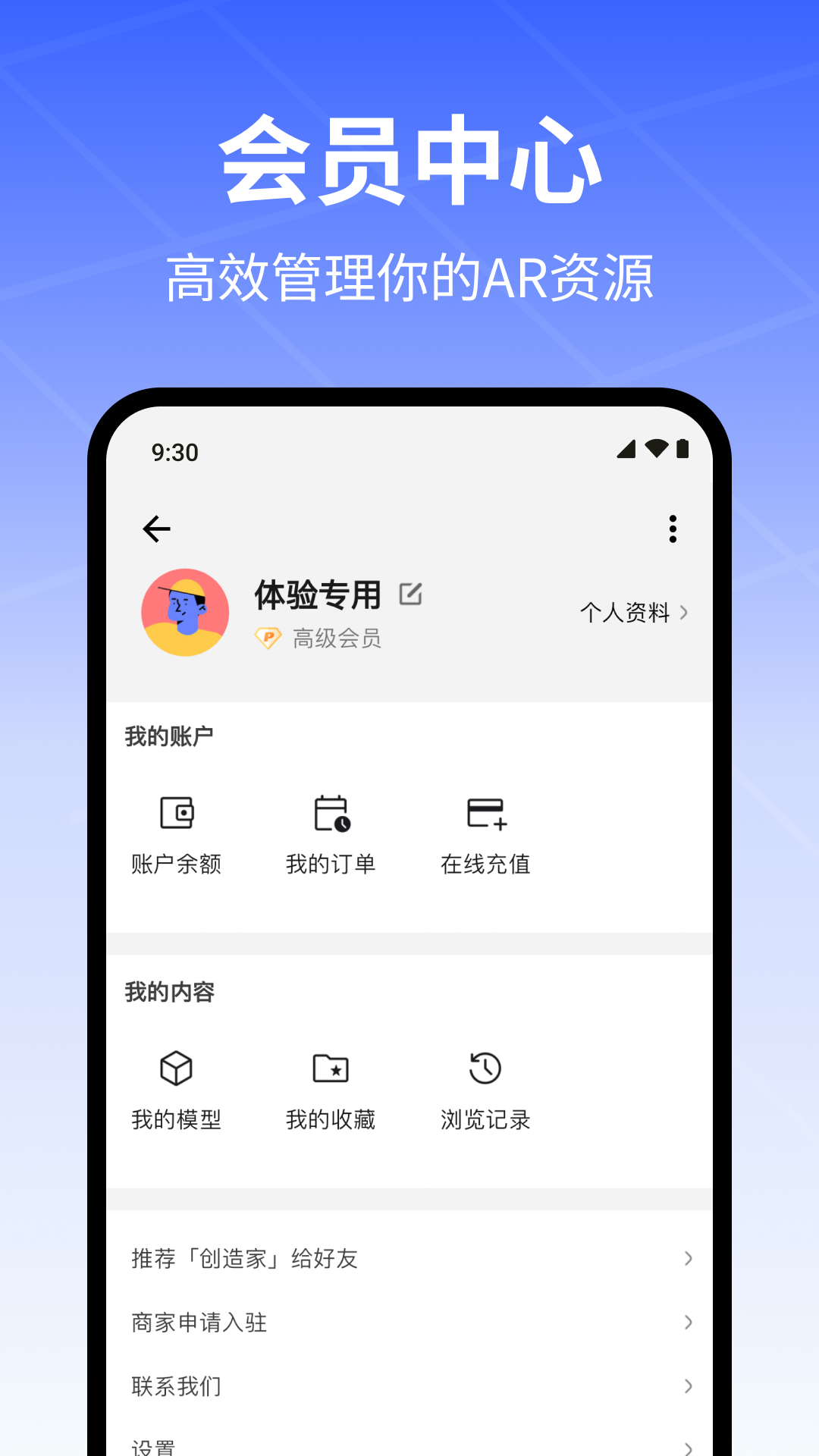Tap the 高级会员 membership badge icon
819x1456 pixels.
tap(269, 639)
